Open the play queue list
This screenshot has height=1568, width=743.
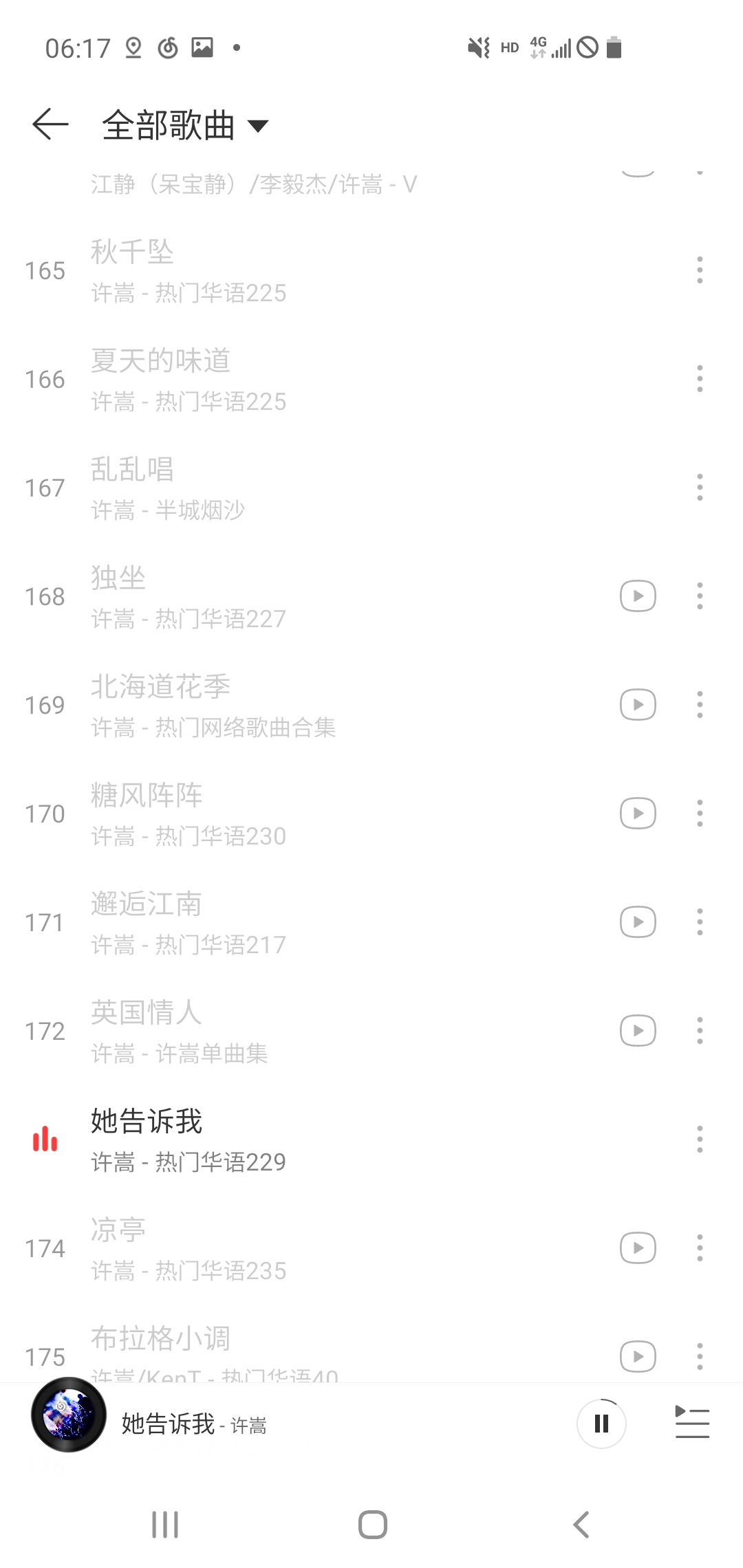coord(692,1422)
